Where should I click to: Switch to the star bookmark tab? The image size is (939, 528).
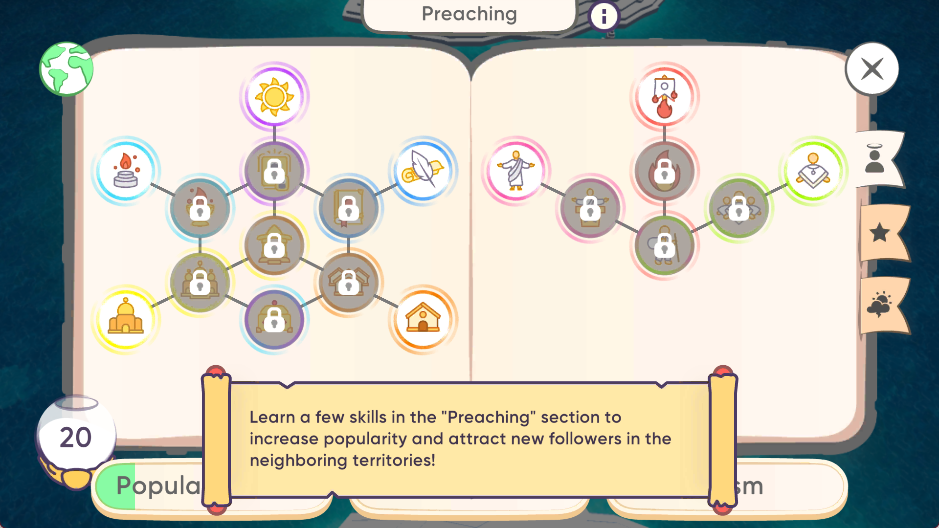pos(880,233)
